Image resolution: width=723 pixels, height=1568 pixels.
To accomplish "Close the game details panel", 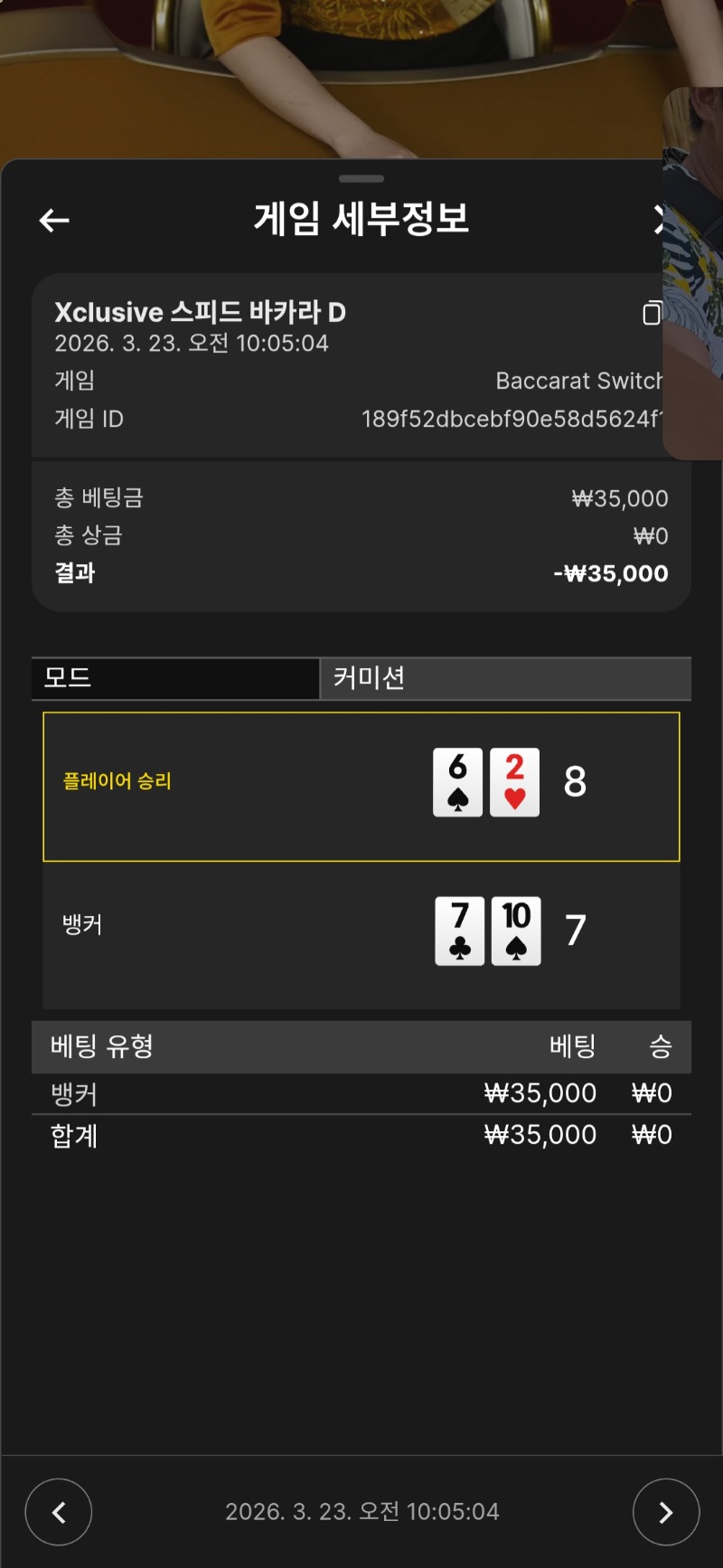I will [x=659, y=219].
